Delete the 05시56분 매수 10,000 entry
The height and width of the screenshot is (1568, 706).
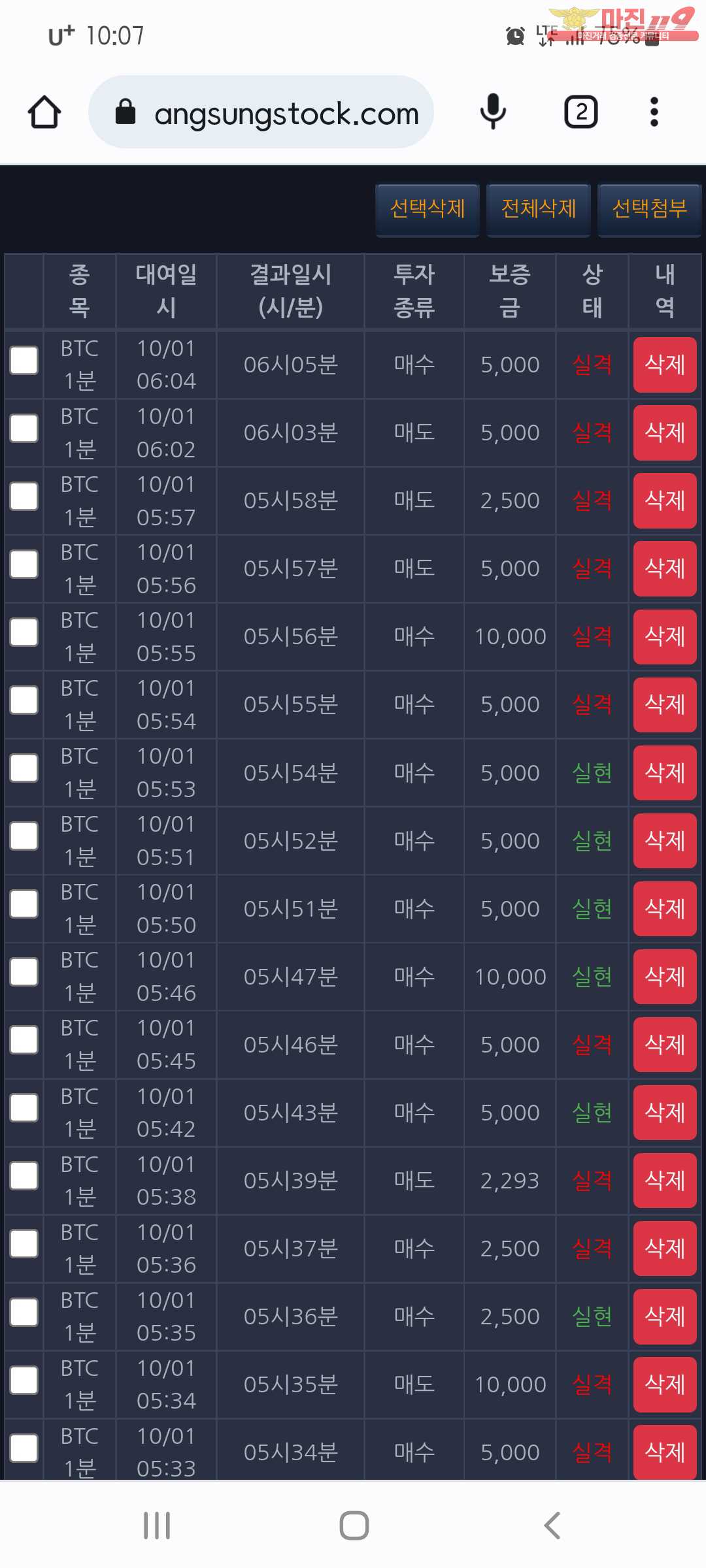click(665, 636)
